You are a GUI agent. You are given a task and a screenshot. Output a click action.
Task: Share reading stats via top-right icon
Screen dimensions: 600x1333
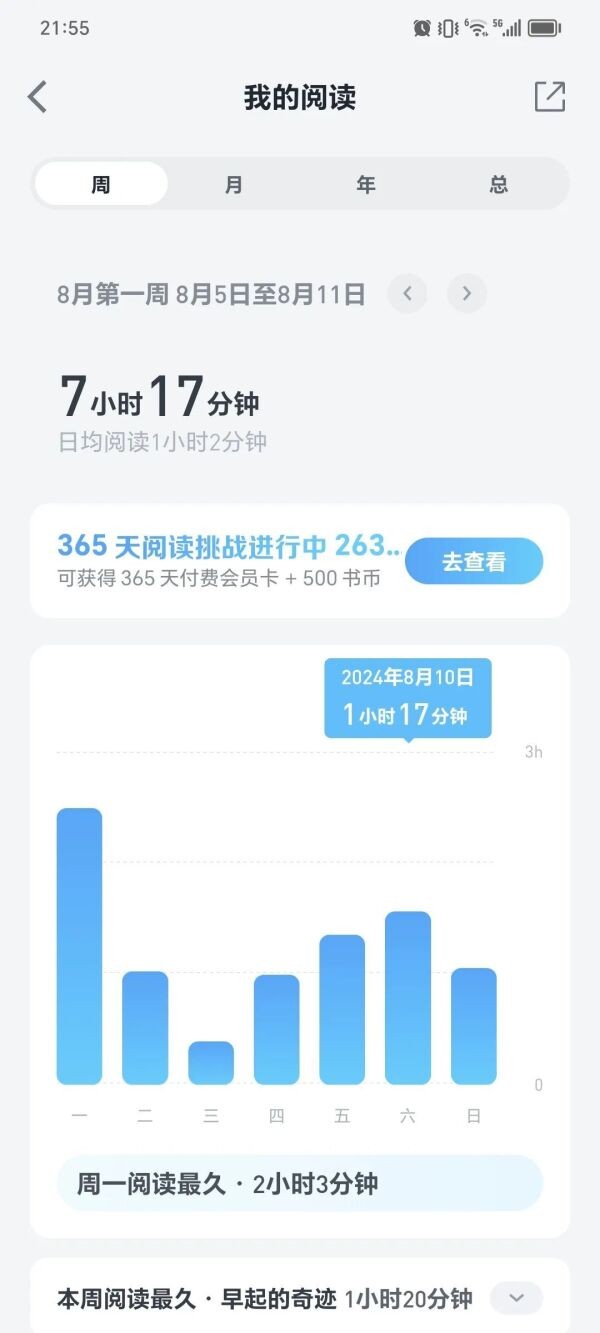pyautogui.click(x=550, y=97)
